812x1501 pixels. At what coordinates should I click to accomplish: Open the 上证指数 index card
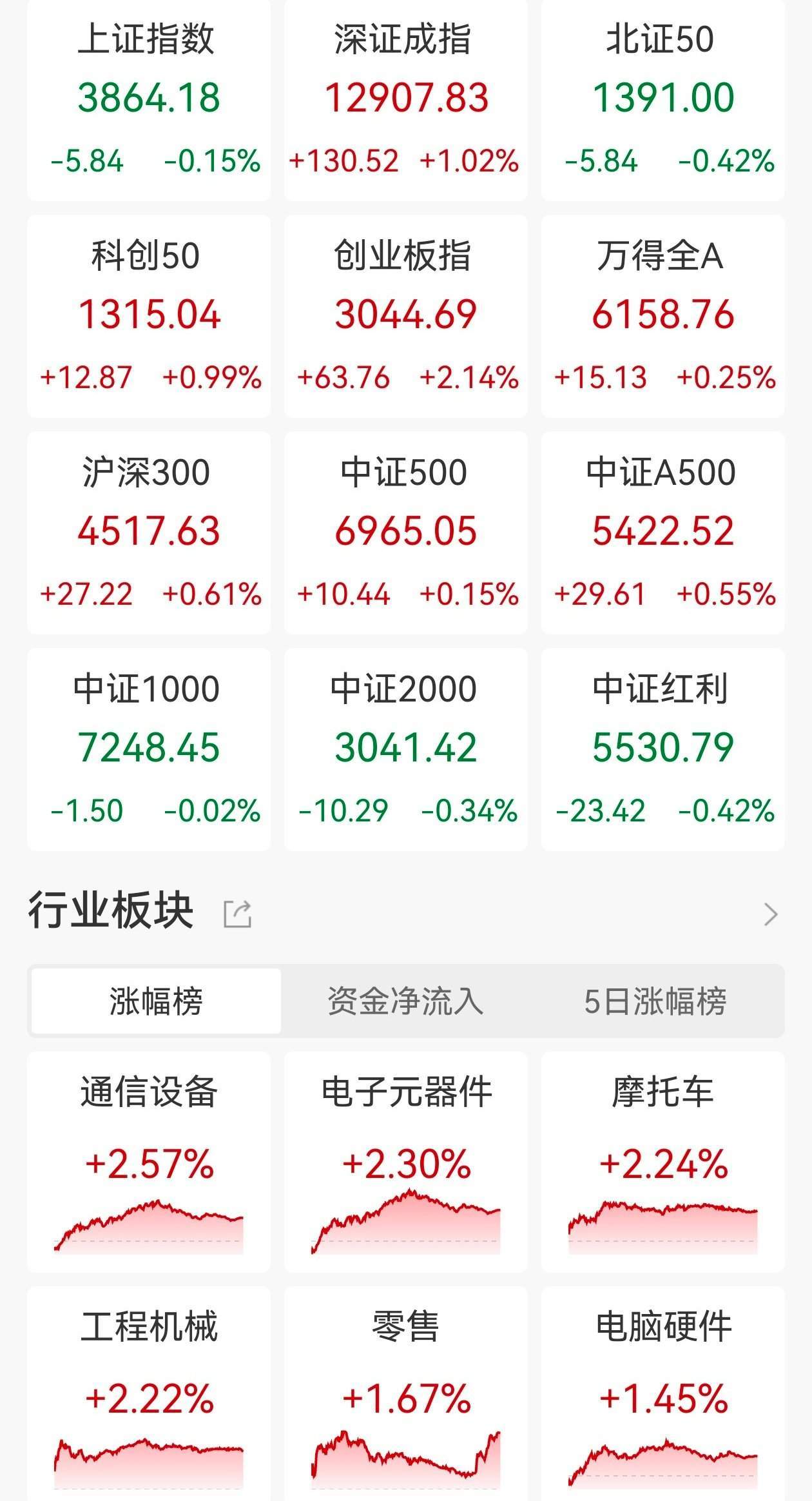click(x=148, y=103)
